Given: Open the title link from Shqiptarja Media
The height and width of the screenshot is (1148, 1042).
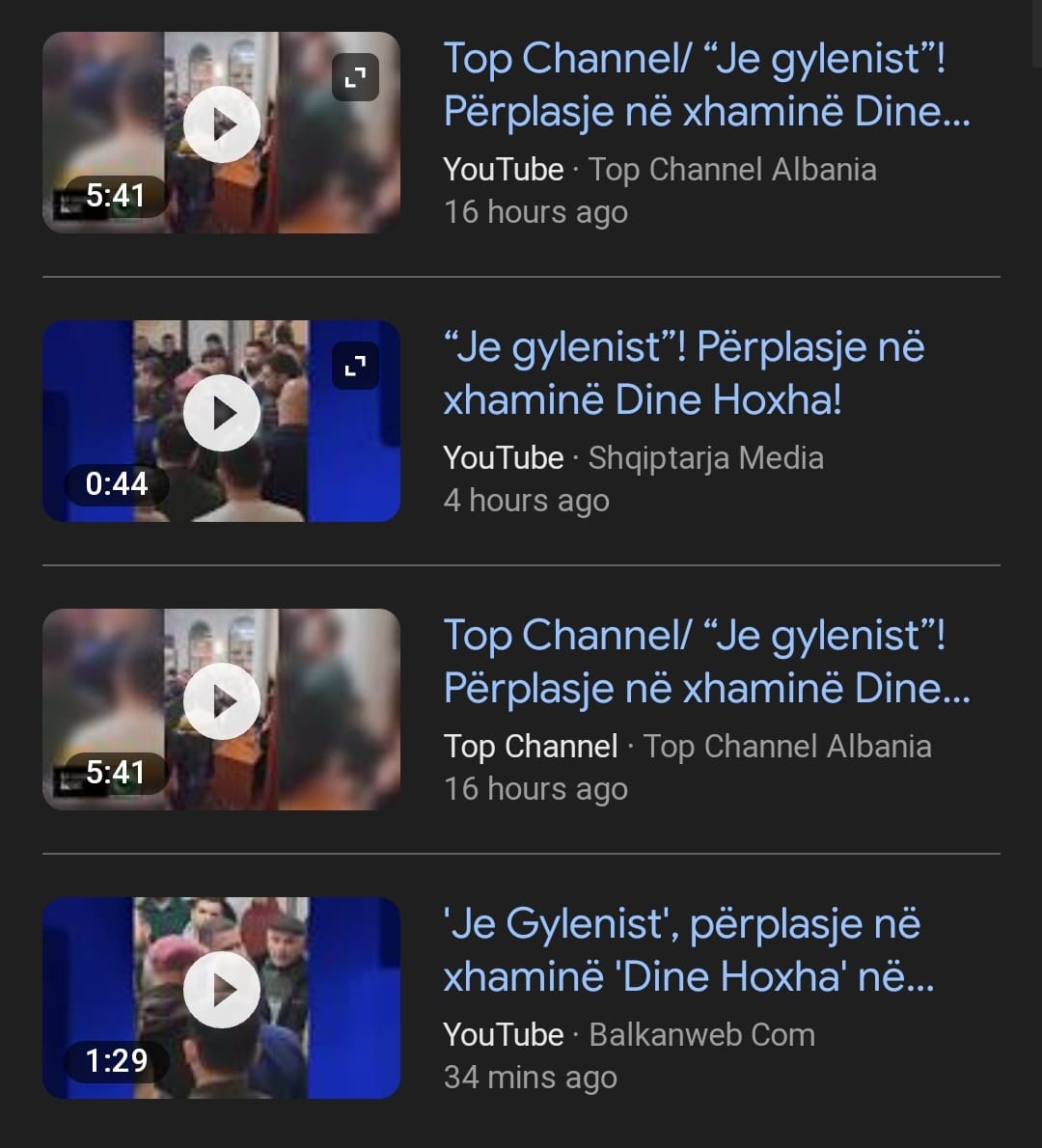Looking at the screenshot, I should click(683, 372).
